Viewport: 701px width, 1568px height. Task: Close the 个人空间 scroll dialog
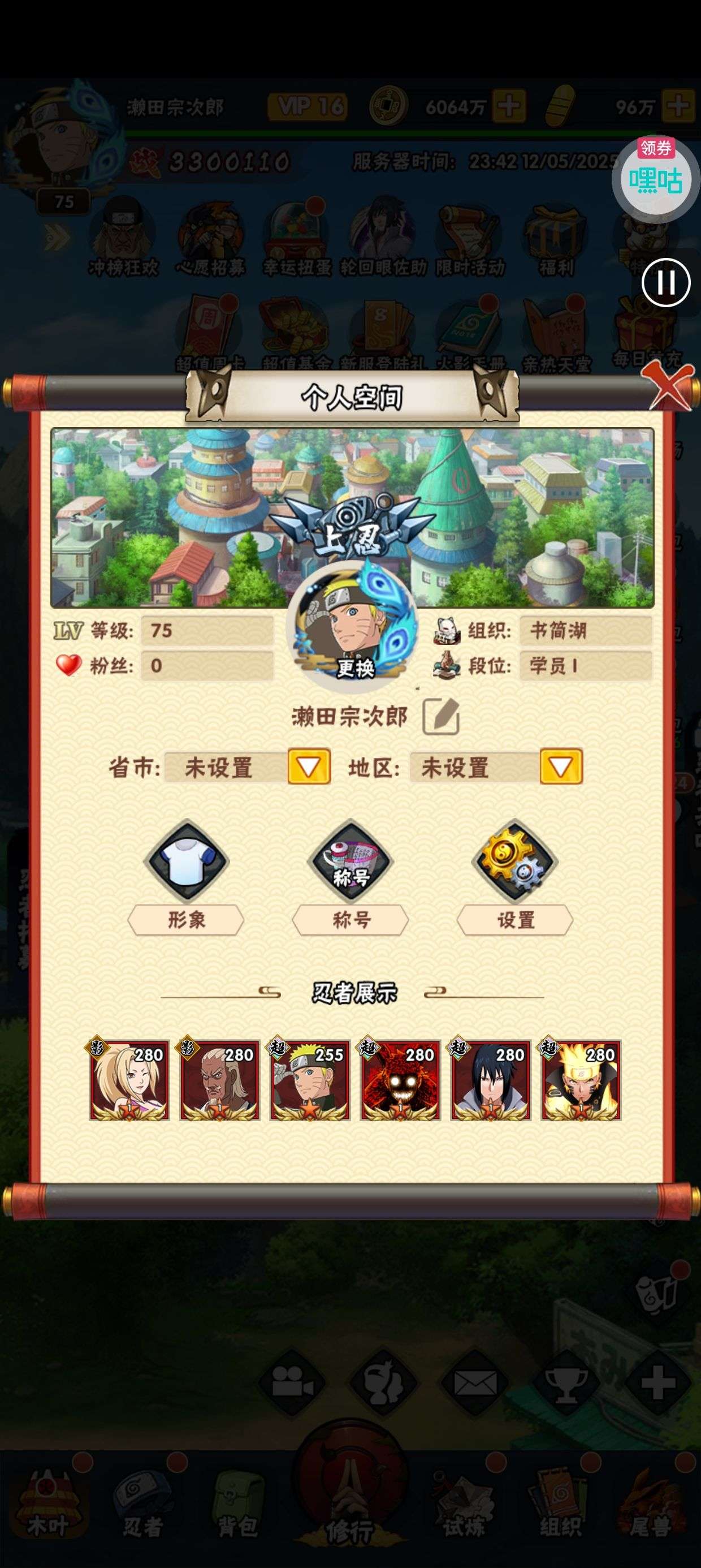pos(670,384)
